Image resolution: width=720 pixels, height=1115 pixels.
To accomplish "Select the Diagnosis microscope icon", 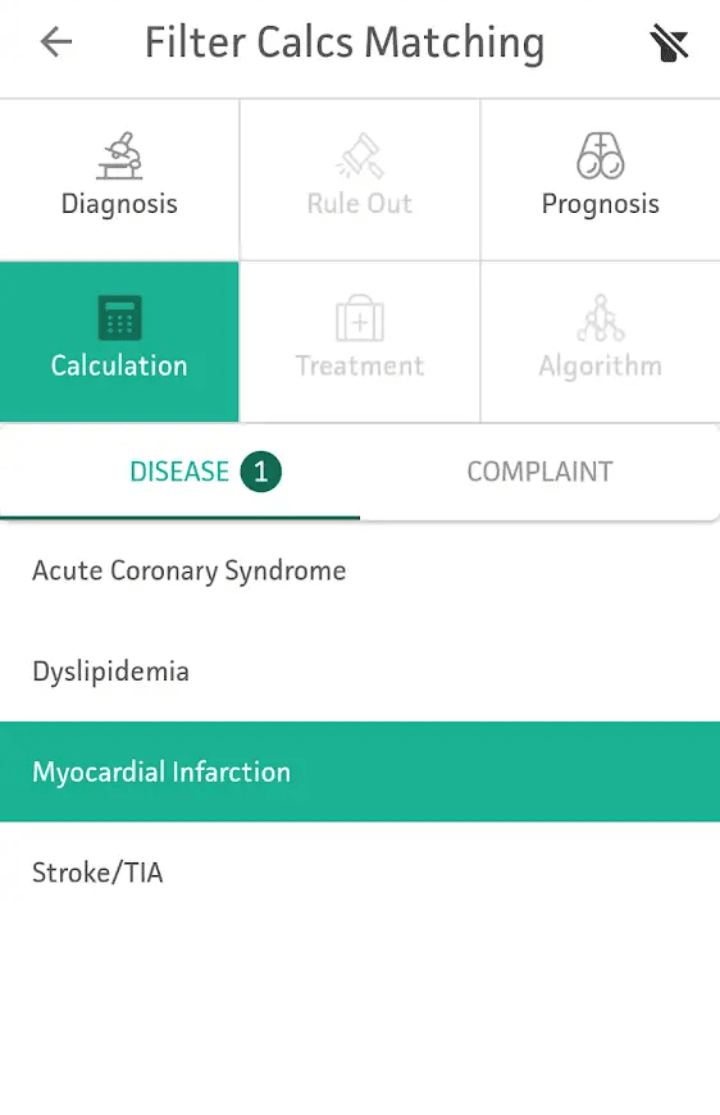I will point(119,157).
